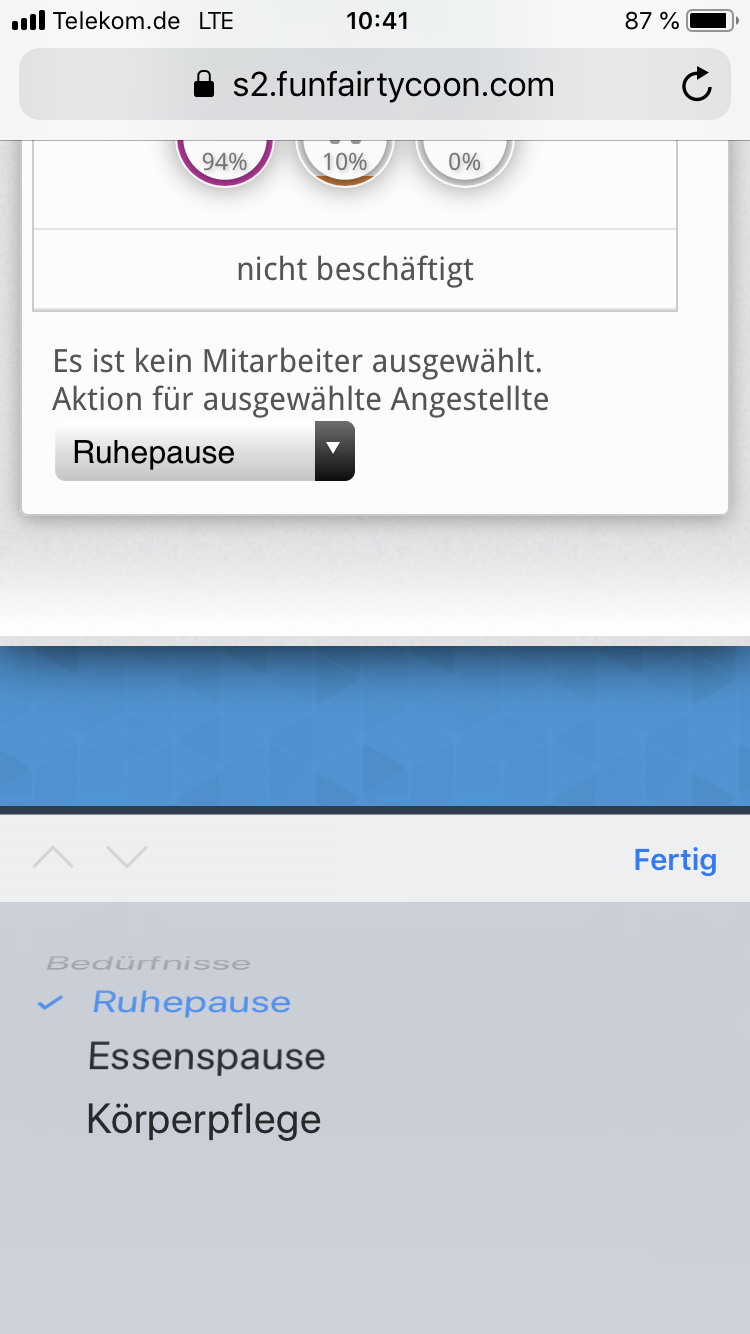Open the Ruhepause action dropdown
Viewport: 750px width, 1334px height.
click(205, 452)
